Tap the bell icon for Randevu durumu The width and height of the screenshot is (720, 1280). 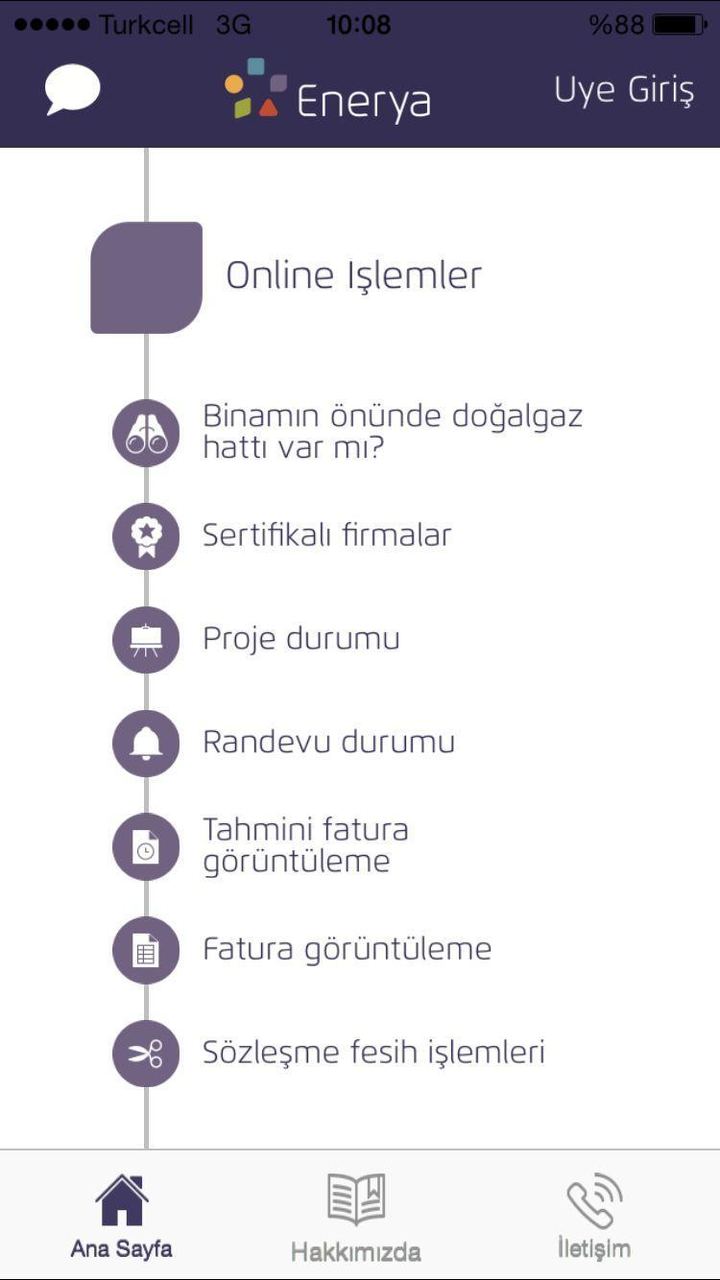point(146,742)
